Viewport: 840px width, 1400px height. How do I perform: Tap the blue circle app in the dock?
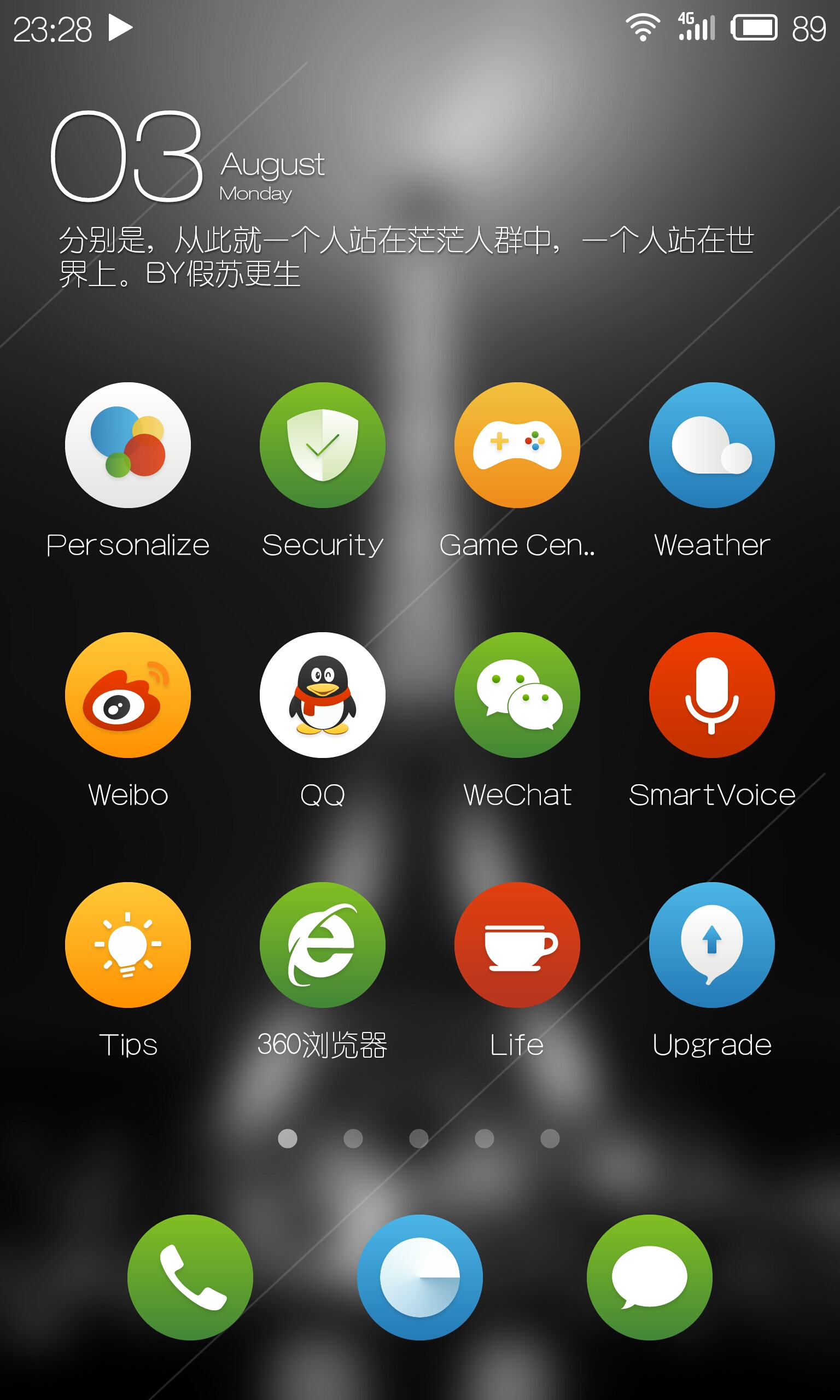pyautogui.click(x=419, y=1277)
